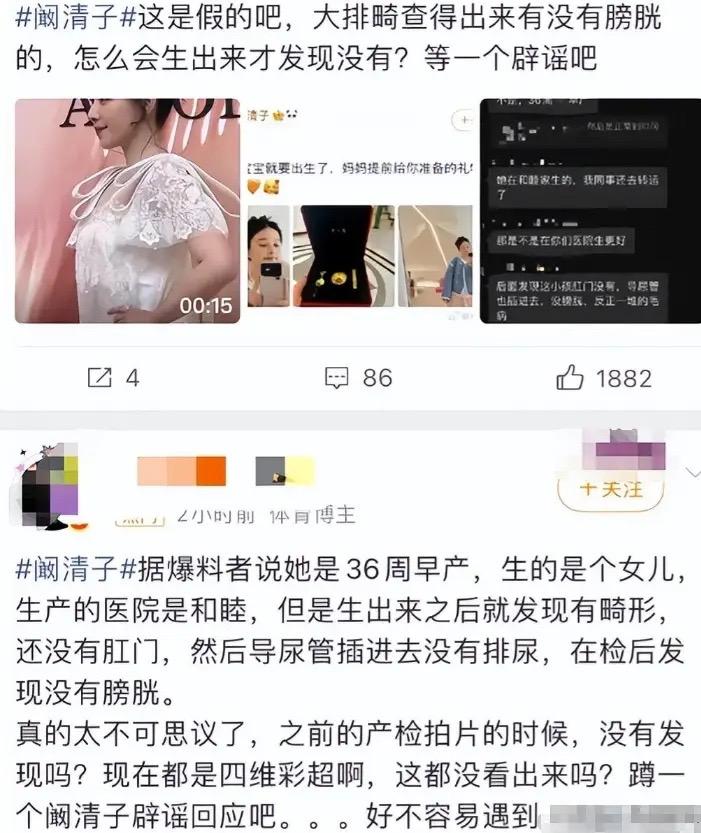Open the 86 comments
Image resolution: width=701 pixels, height=833 pixels.
point(358,378)
